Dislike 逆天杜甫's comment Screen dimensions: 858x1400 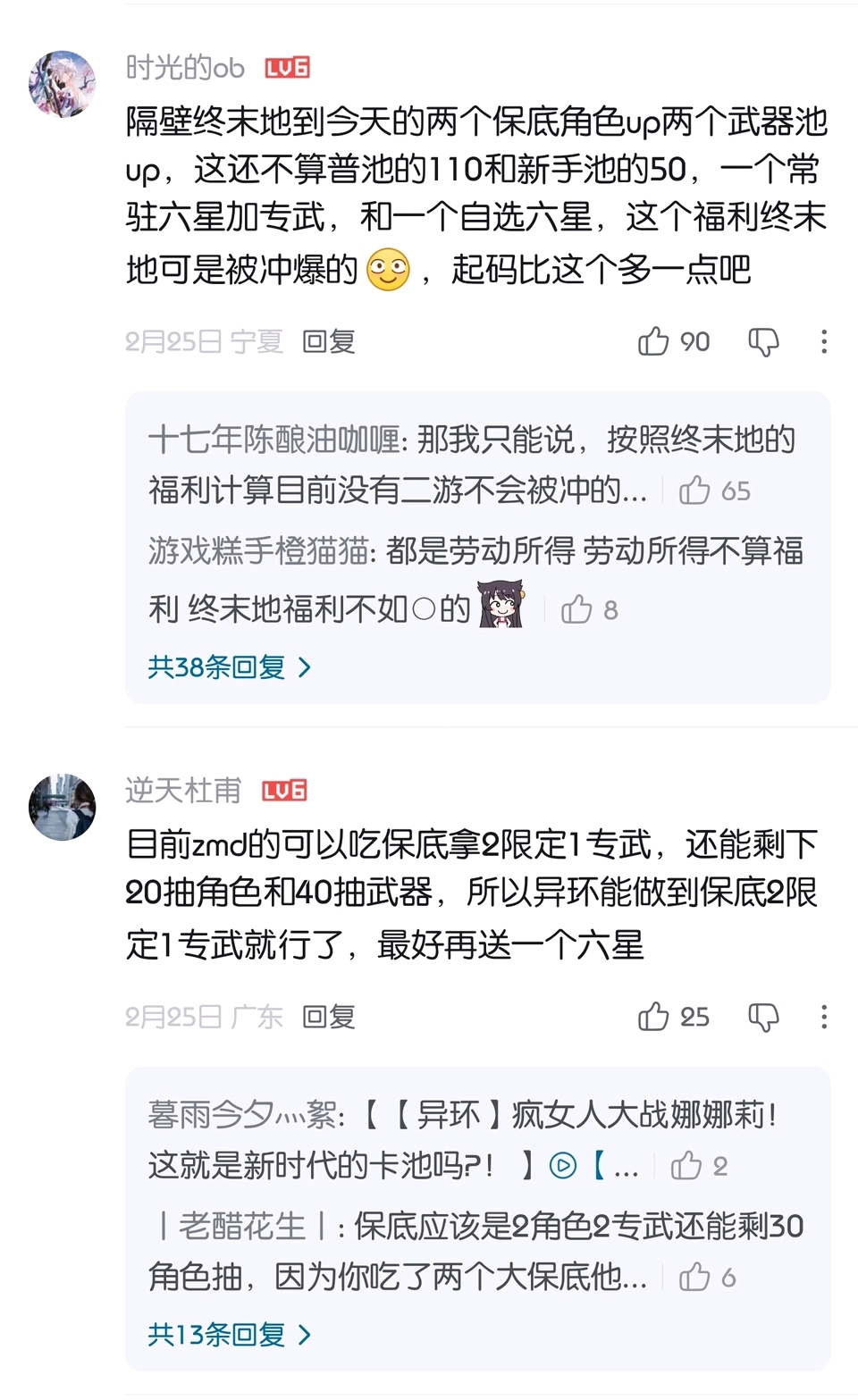coord(763,1017)
